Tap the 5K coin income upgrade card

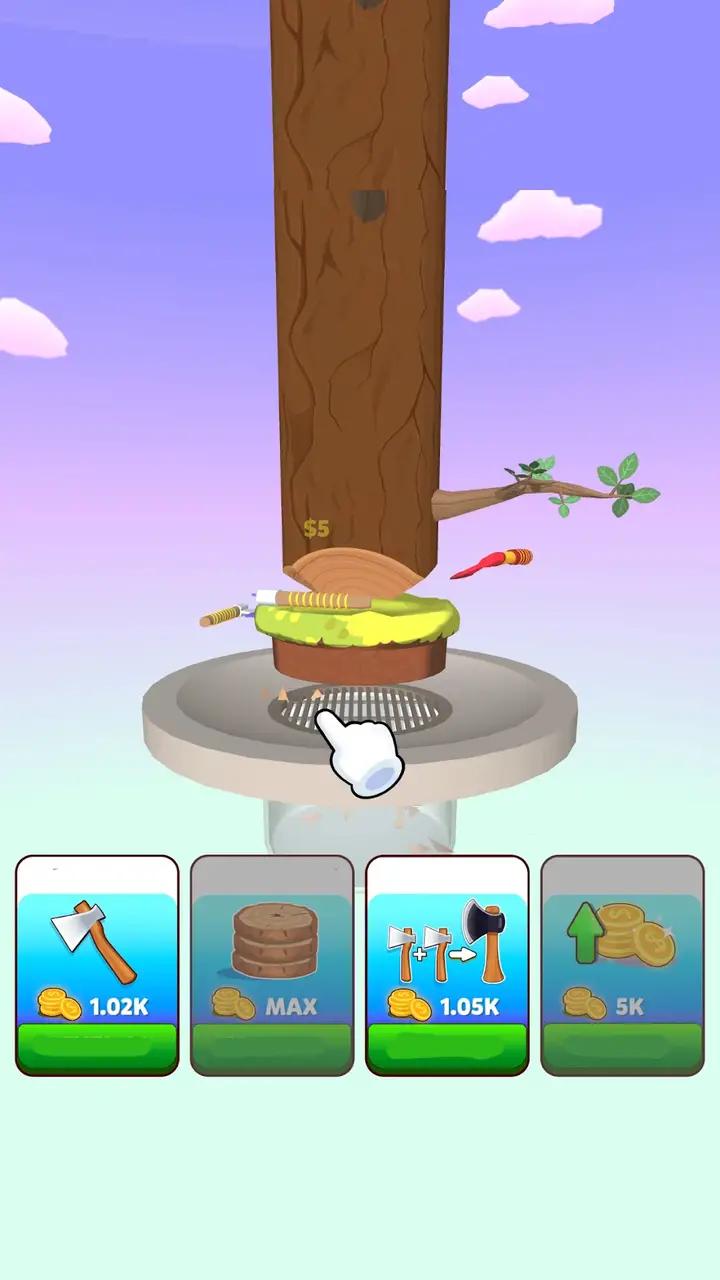622,966
